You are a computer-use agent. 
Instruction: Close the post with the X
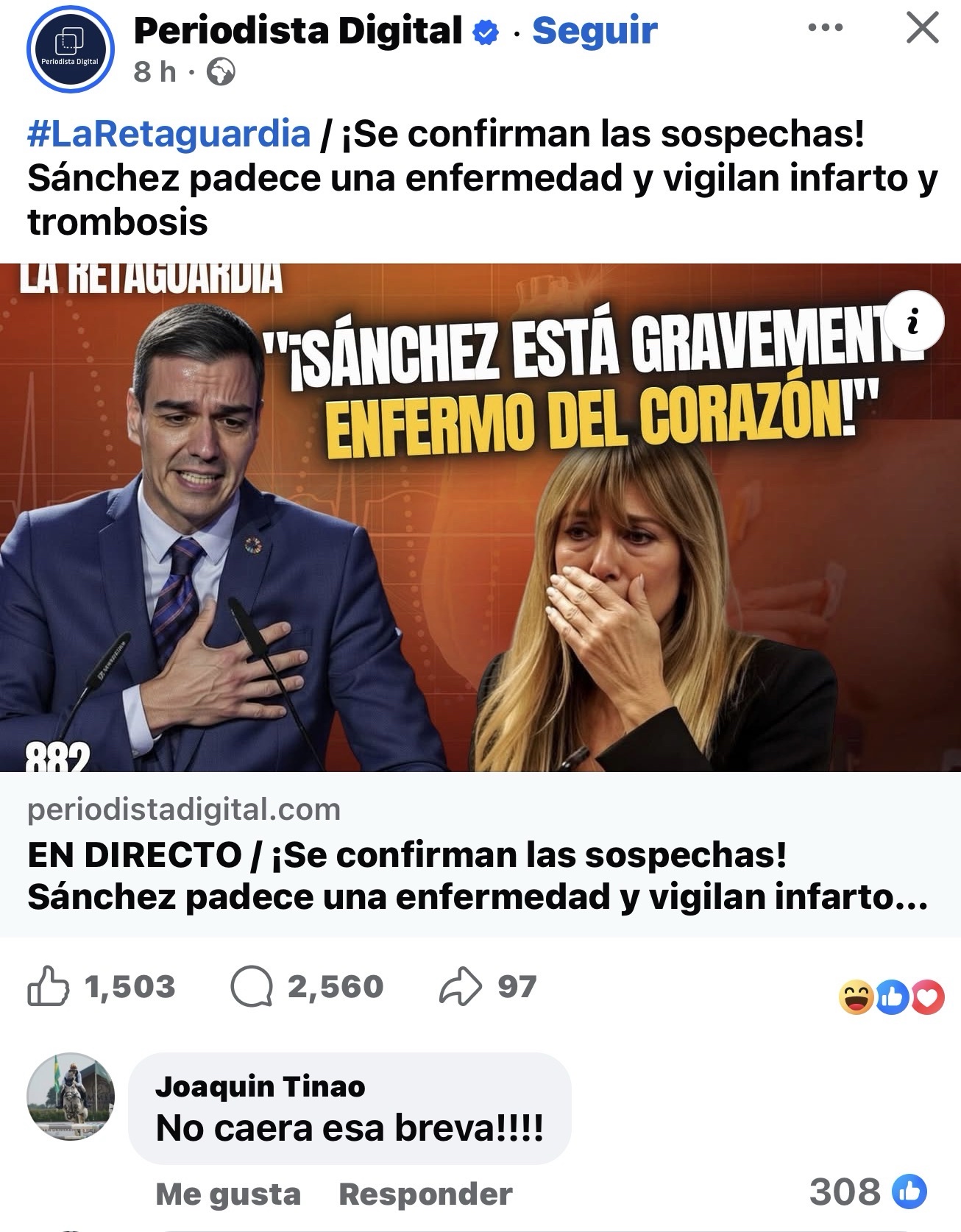point(921,29)
